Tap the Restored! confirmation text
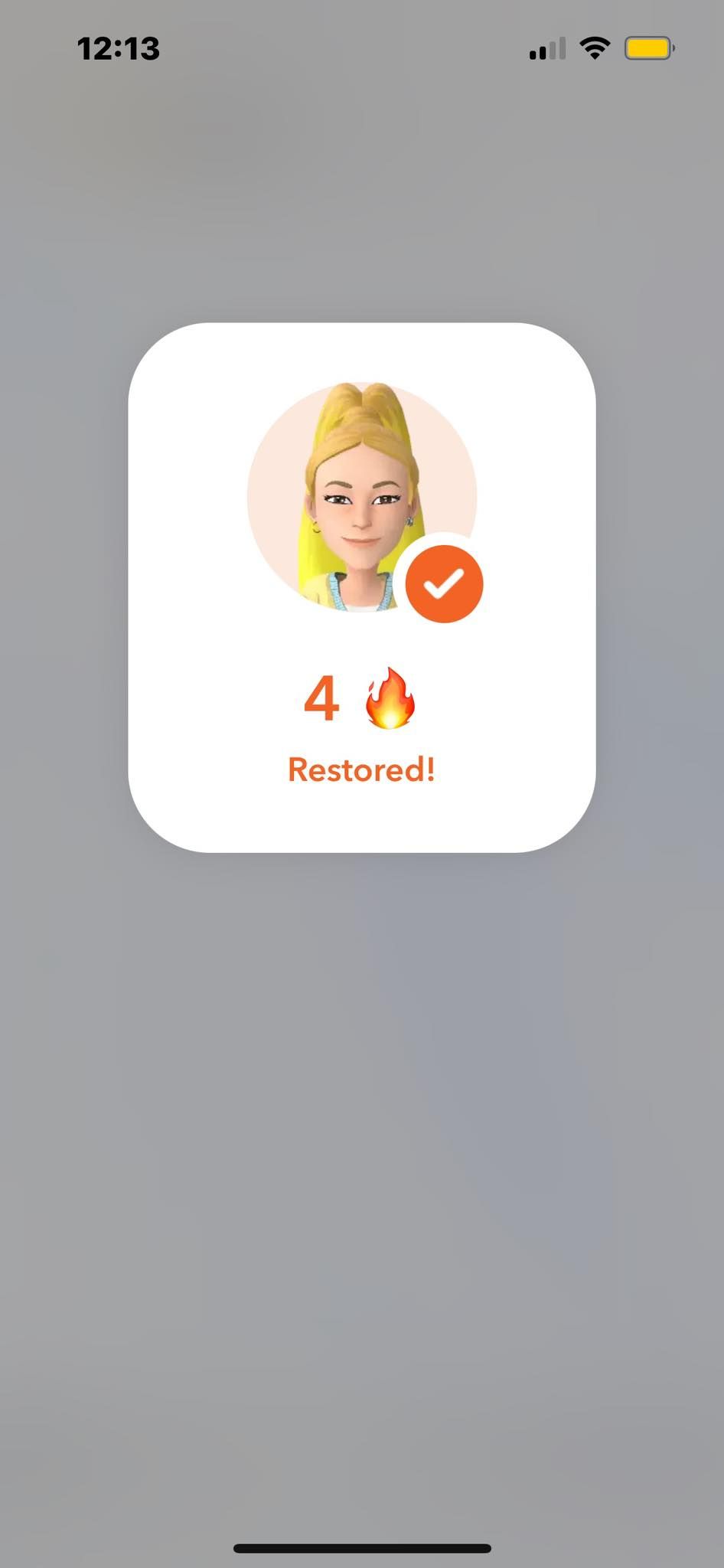724x1568 pixels. point(361,769)
